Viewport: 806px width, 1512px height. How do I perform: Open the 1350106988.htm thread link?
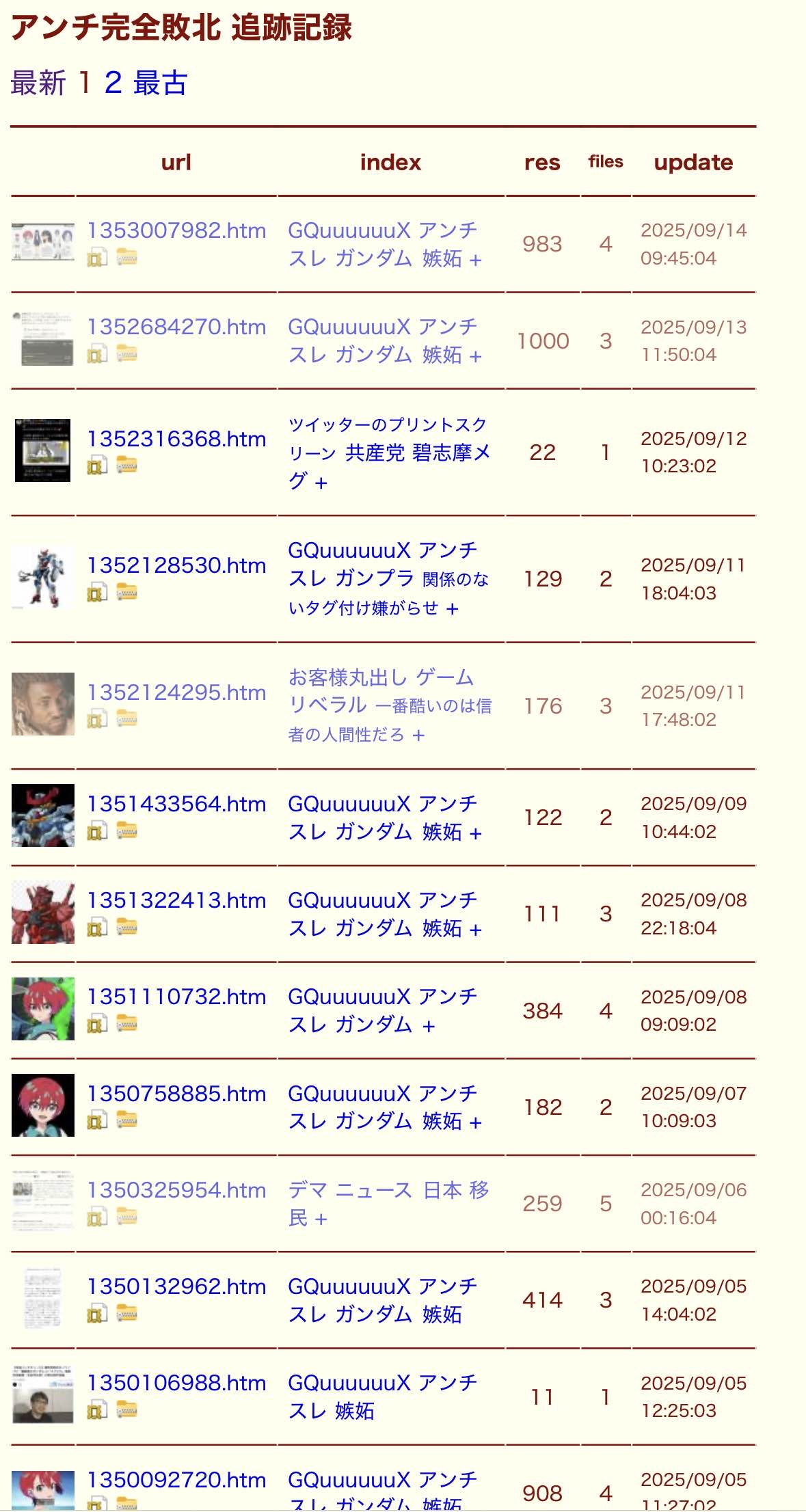coord(176,1383)
